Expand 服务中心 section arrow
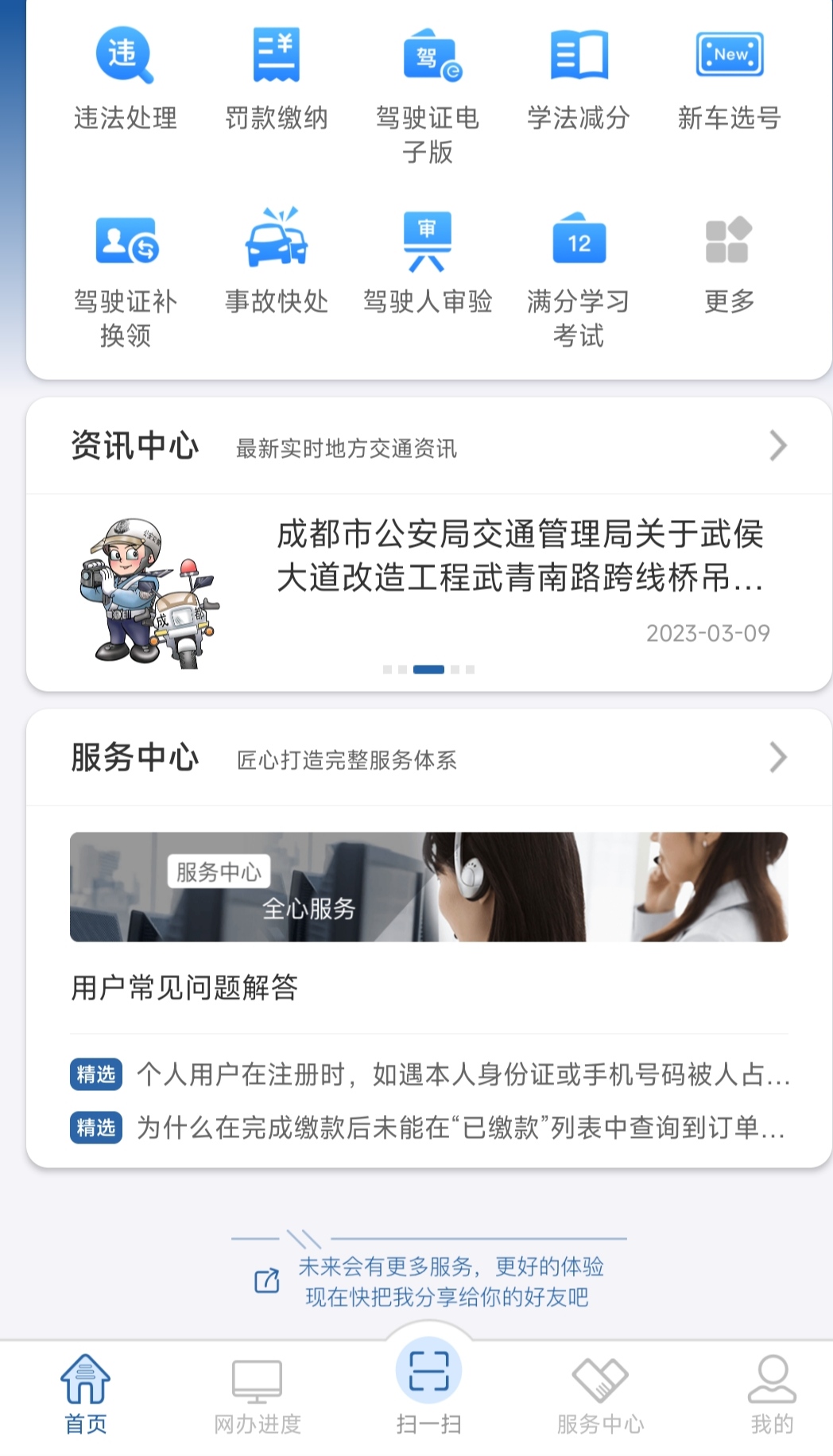The image size is (833, 1456). pos(777,758)
